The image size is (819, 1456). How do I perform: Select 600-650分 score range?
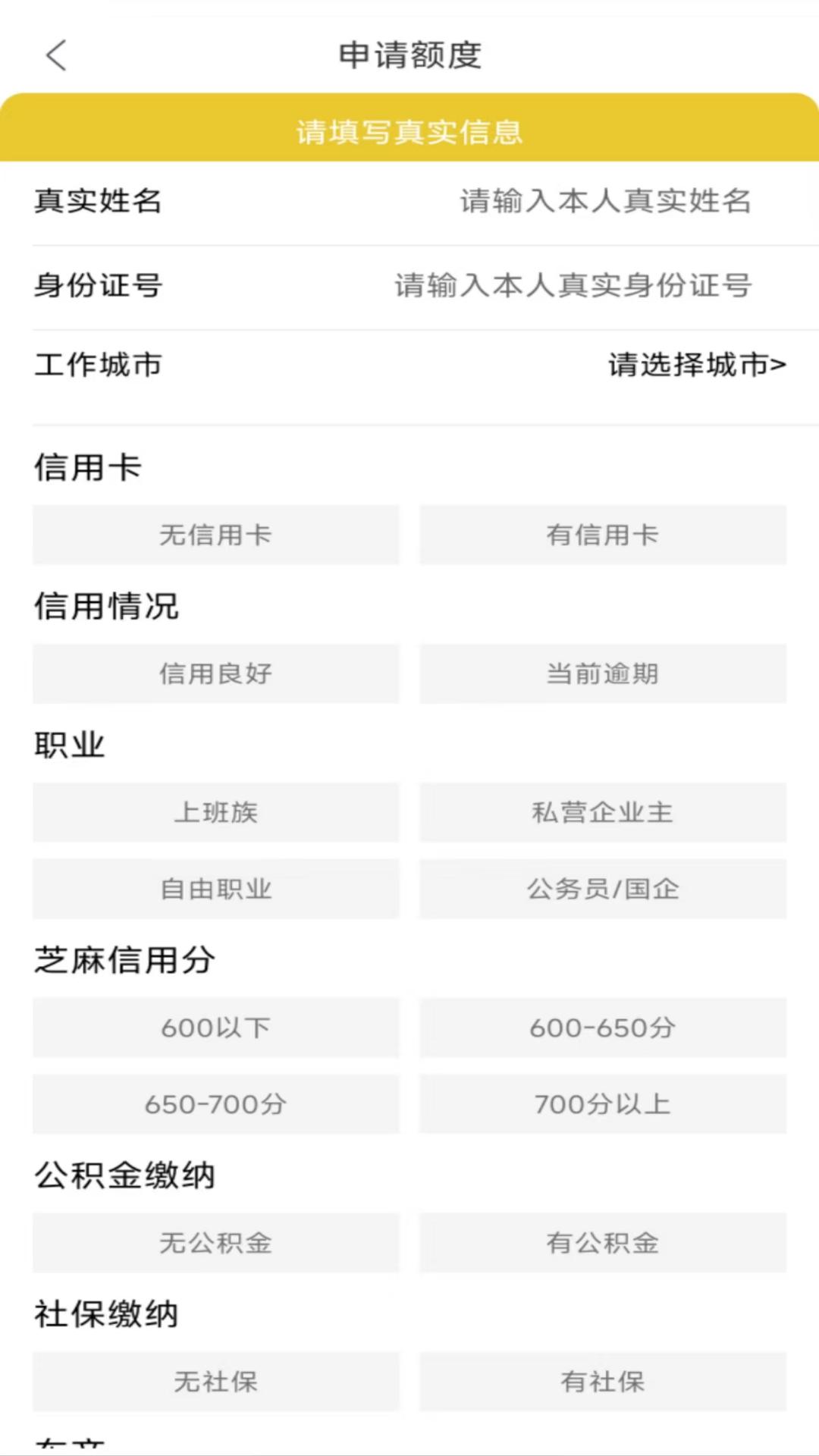click(x=603, y=1028)
